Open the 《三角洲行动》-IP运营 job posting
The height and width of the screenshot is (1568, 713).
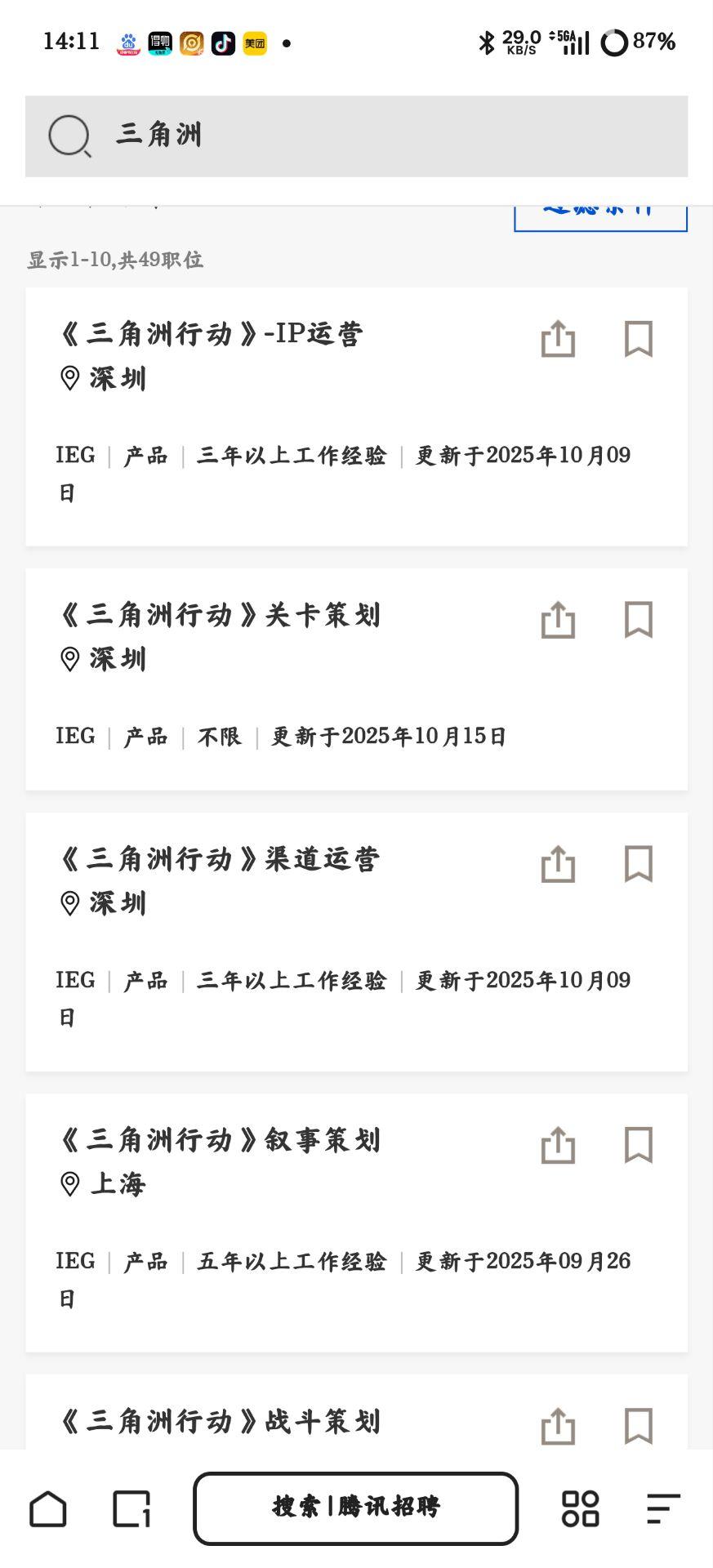pos(211,334)
